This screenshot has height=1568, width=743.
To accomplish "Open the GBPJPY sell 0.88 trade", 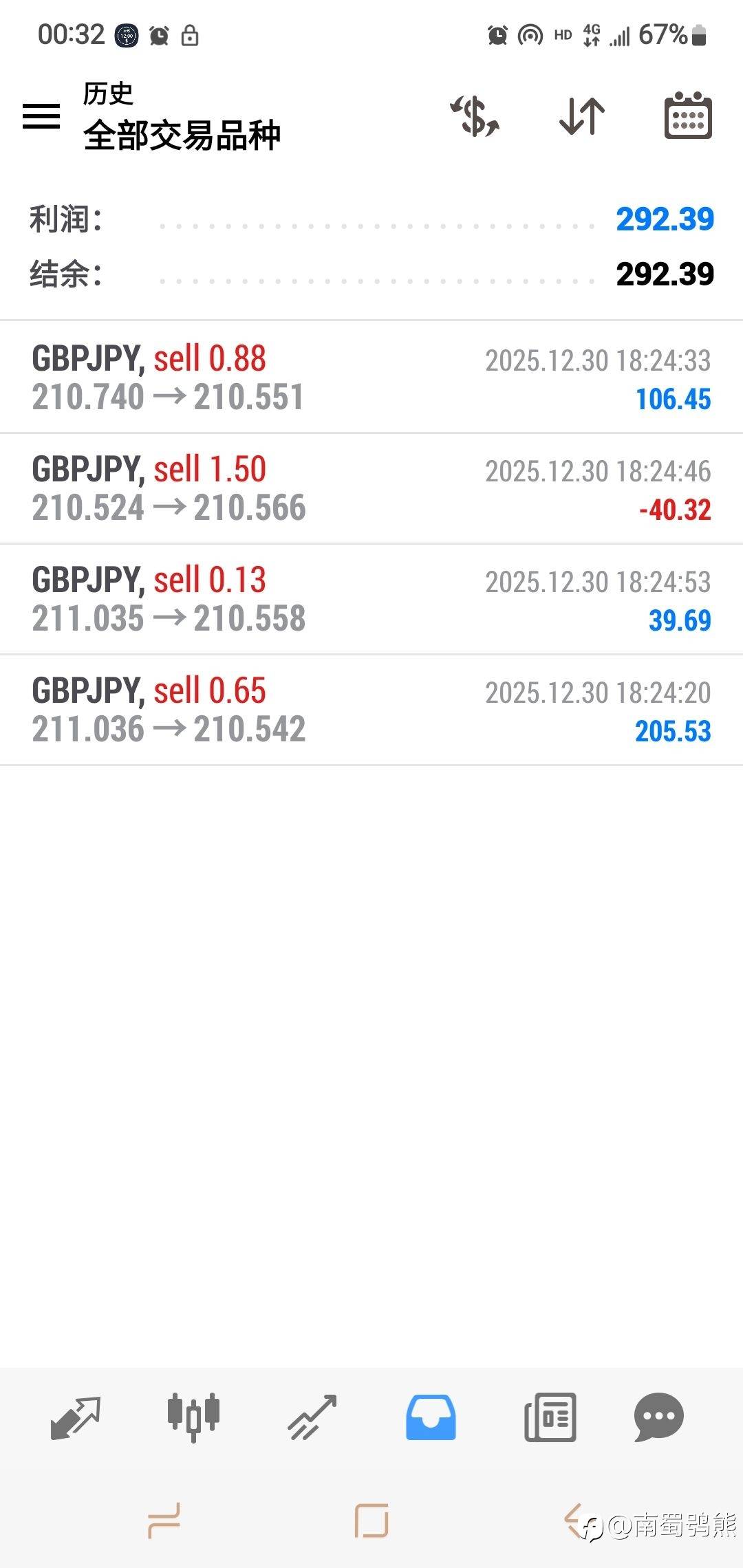I will 371,378.
